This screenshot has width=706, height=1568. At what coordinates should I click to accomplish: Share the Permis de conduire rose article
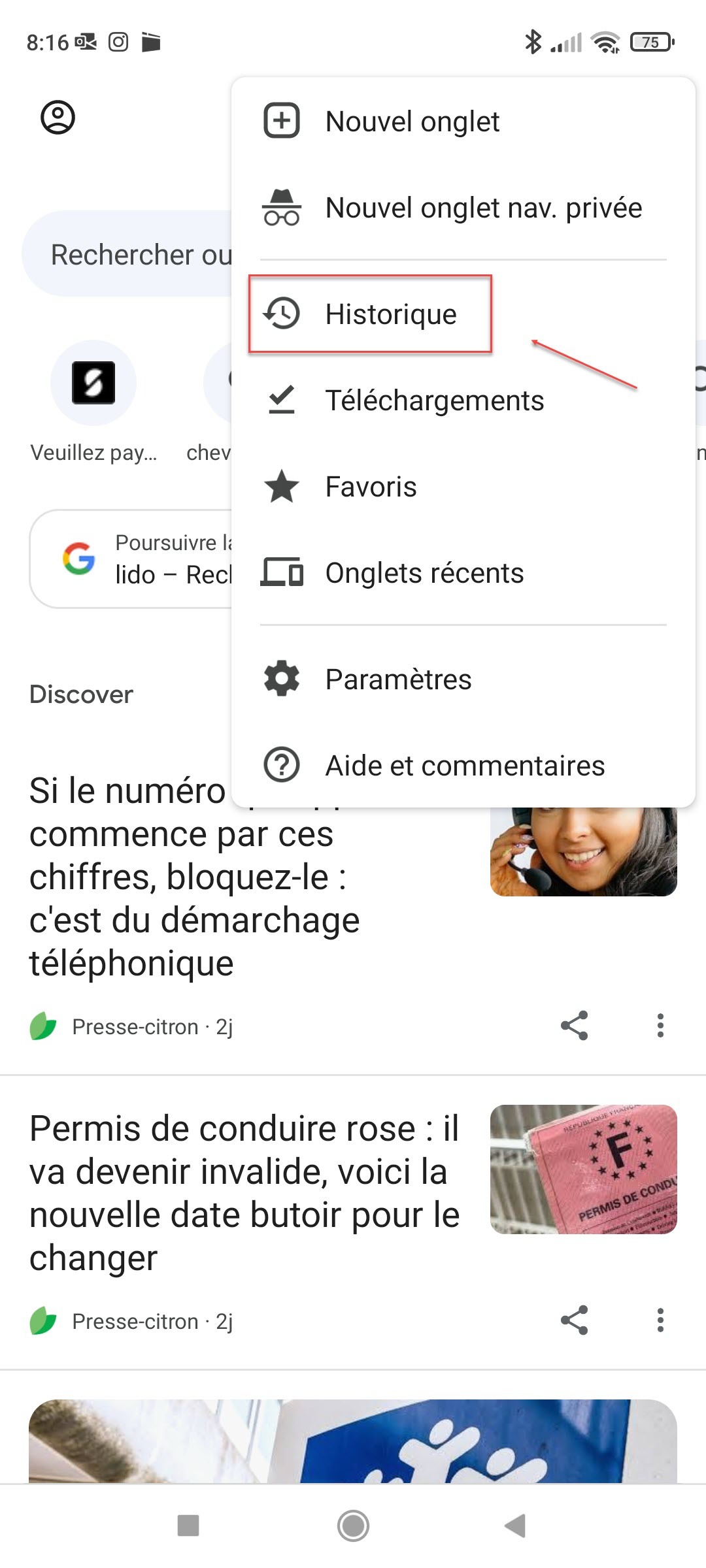tap(574, 1320)
